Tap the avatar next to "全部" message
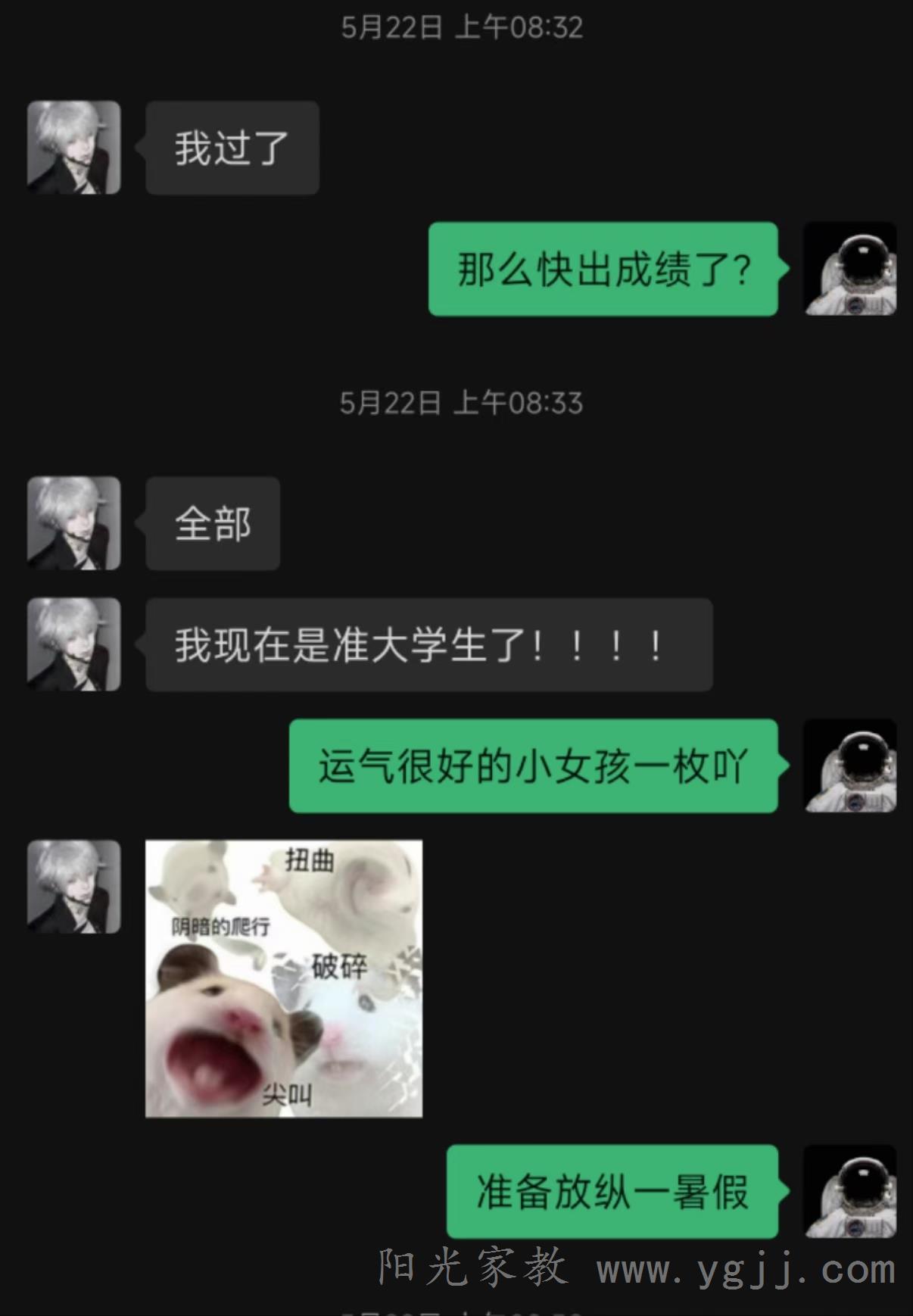The width and height of the screenshot is (913, 1316). pyautogui.click(x=74, y=523)
